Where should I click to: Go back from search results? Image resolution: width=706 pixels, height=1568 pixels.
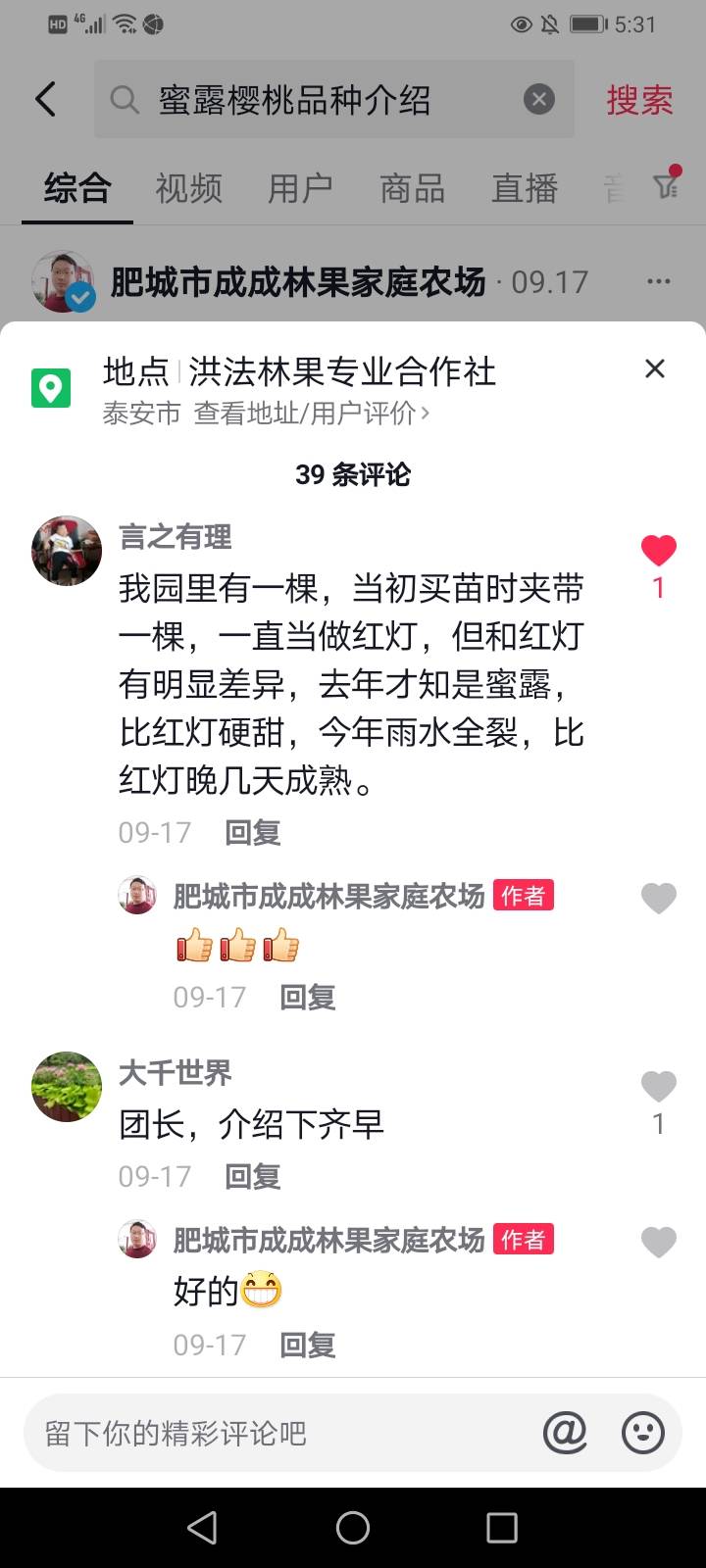(x=45, y=99)
